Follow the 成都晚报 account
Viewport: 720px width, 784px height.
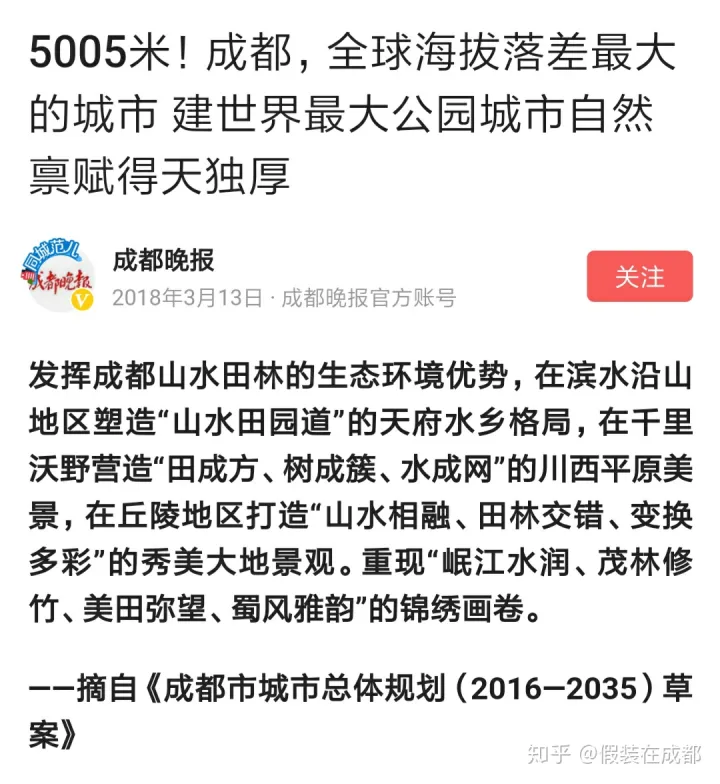(x=639, y=277)
